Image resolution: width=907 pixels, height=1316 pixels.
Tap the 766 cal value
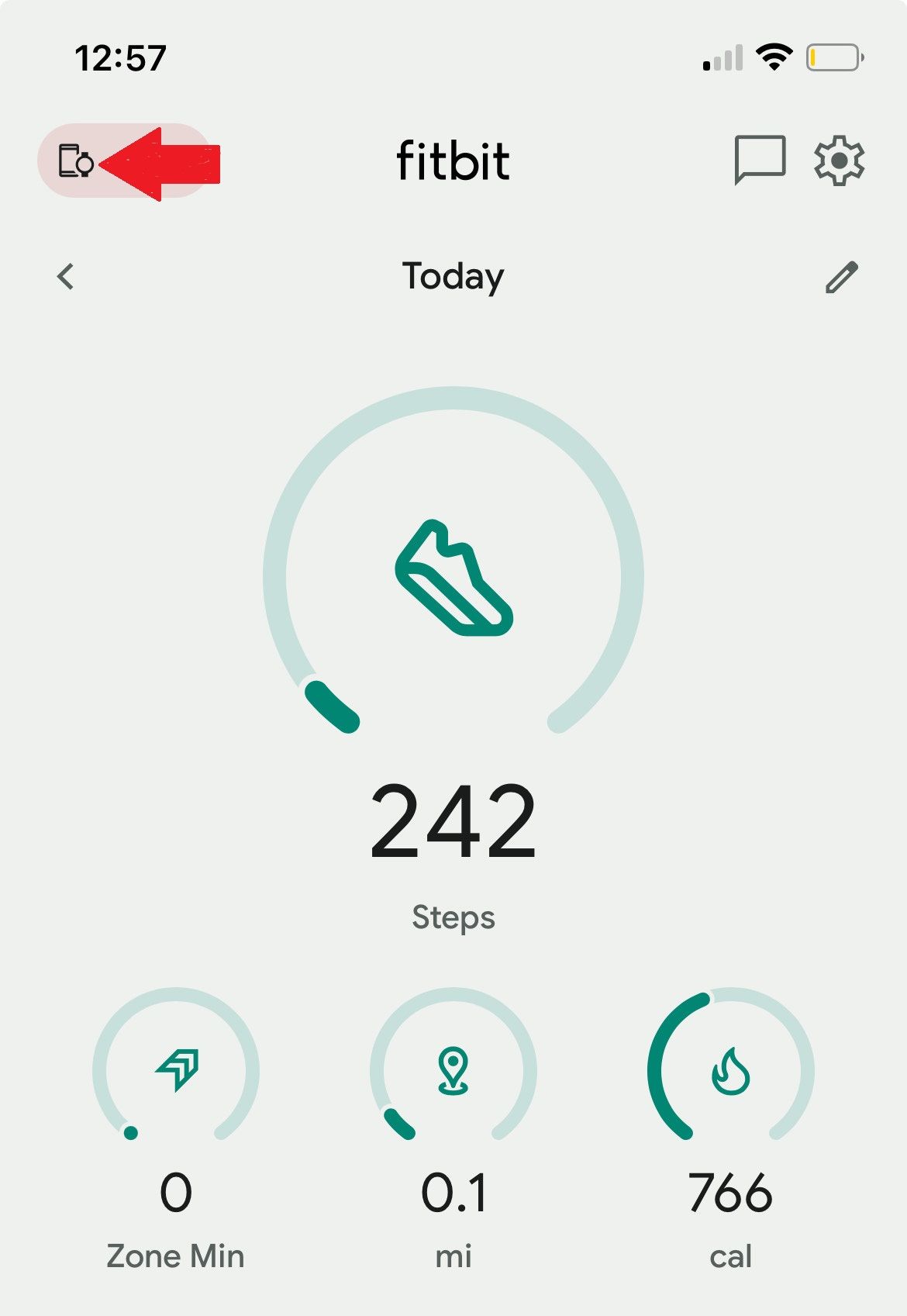click(729, 1192)
